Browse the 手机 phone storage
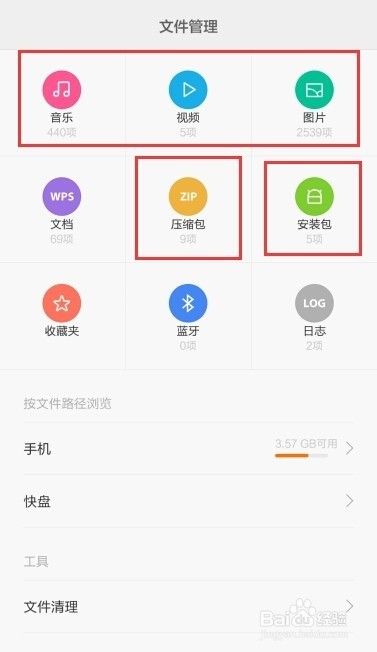 189,449
